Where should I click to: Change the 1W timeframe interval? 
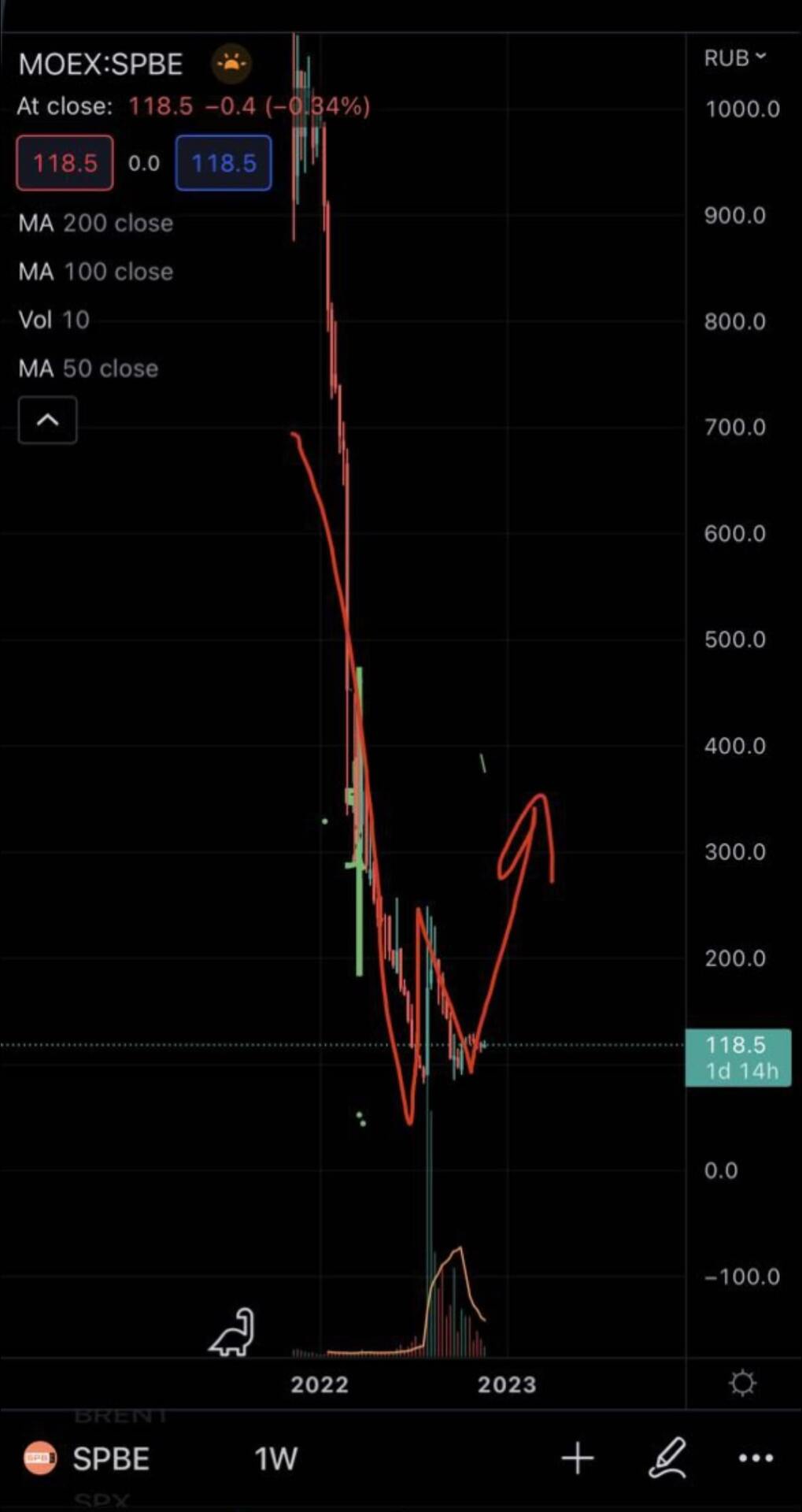tap(275, 1458)
